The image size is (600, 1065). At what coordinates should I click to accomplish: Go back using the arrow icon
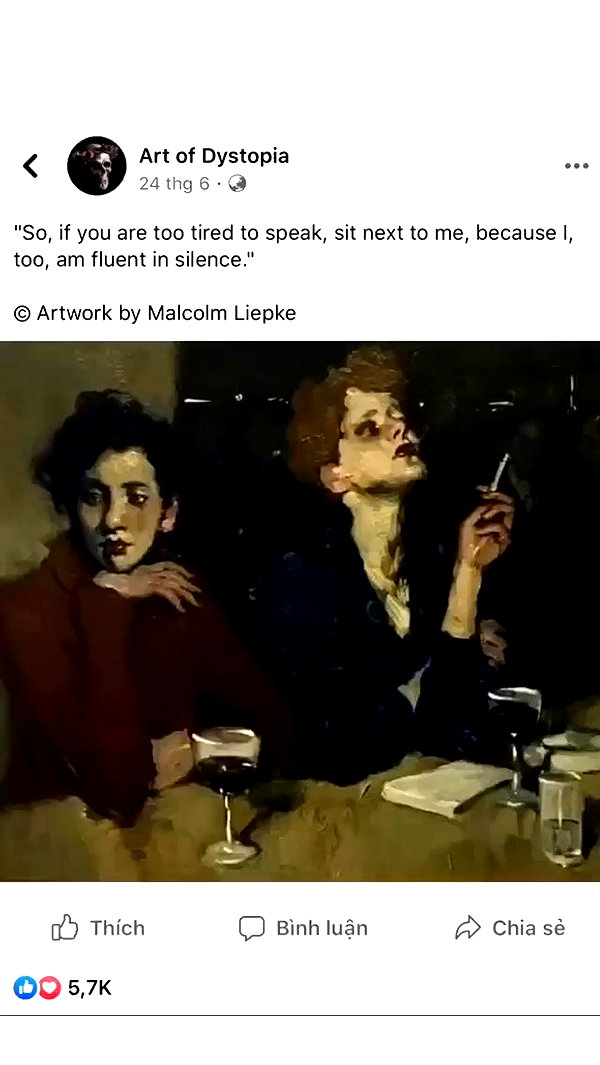31,166
